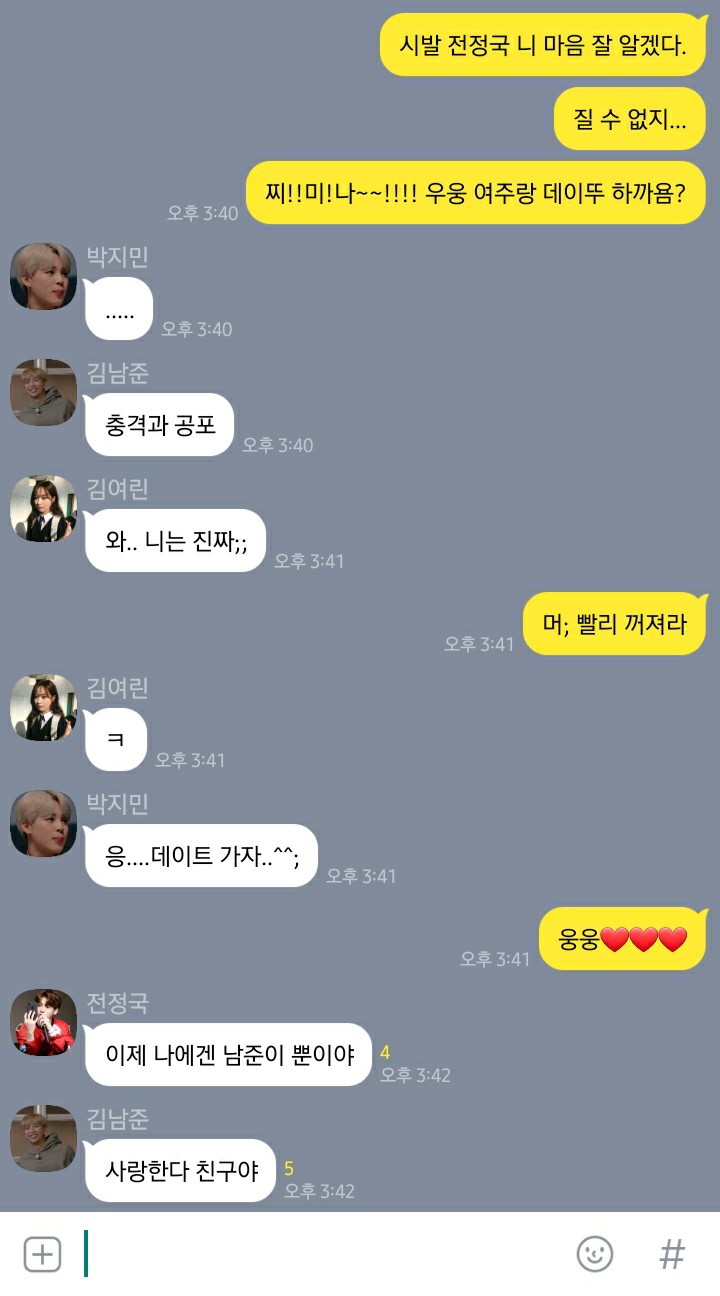
Task: Open 박지민's profile photo
Action: pyautogui.click(x=42, y=277)
